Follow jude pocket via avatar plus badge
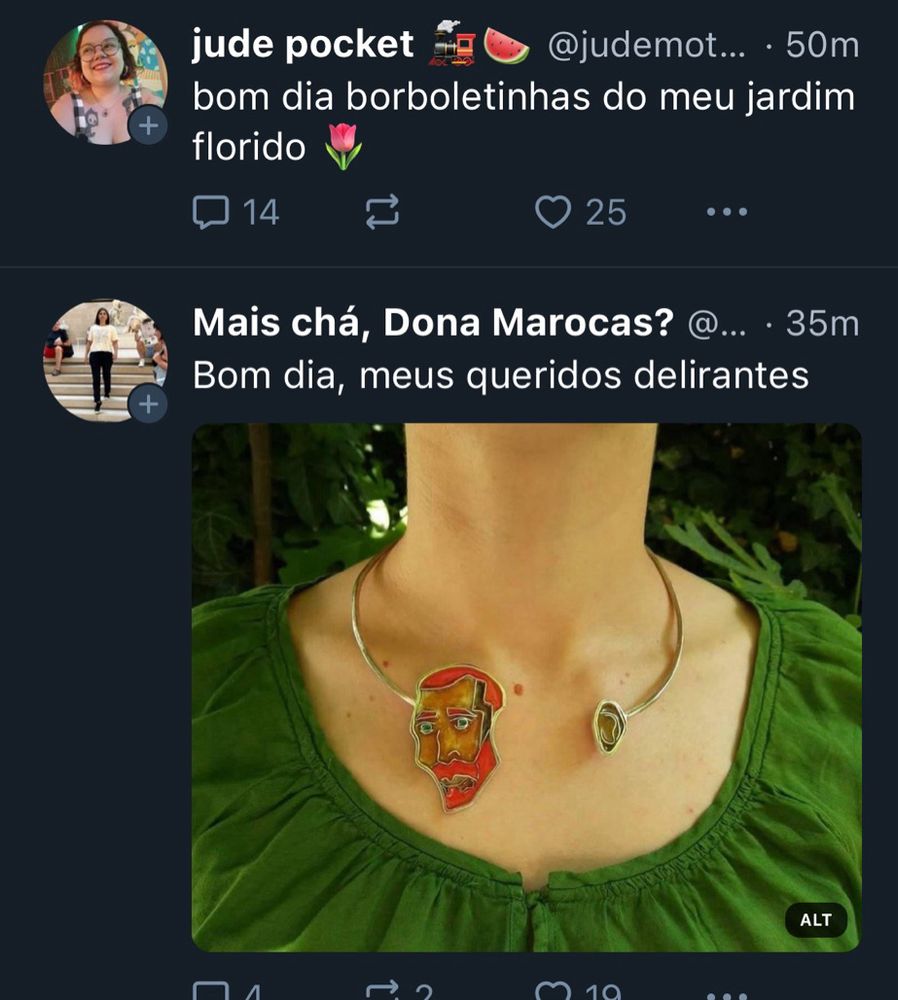 (x=148, y=127)
